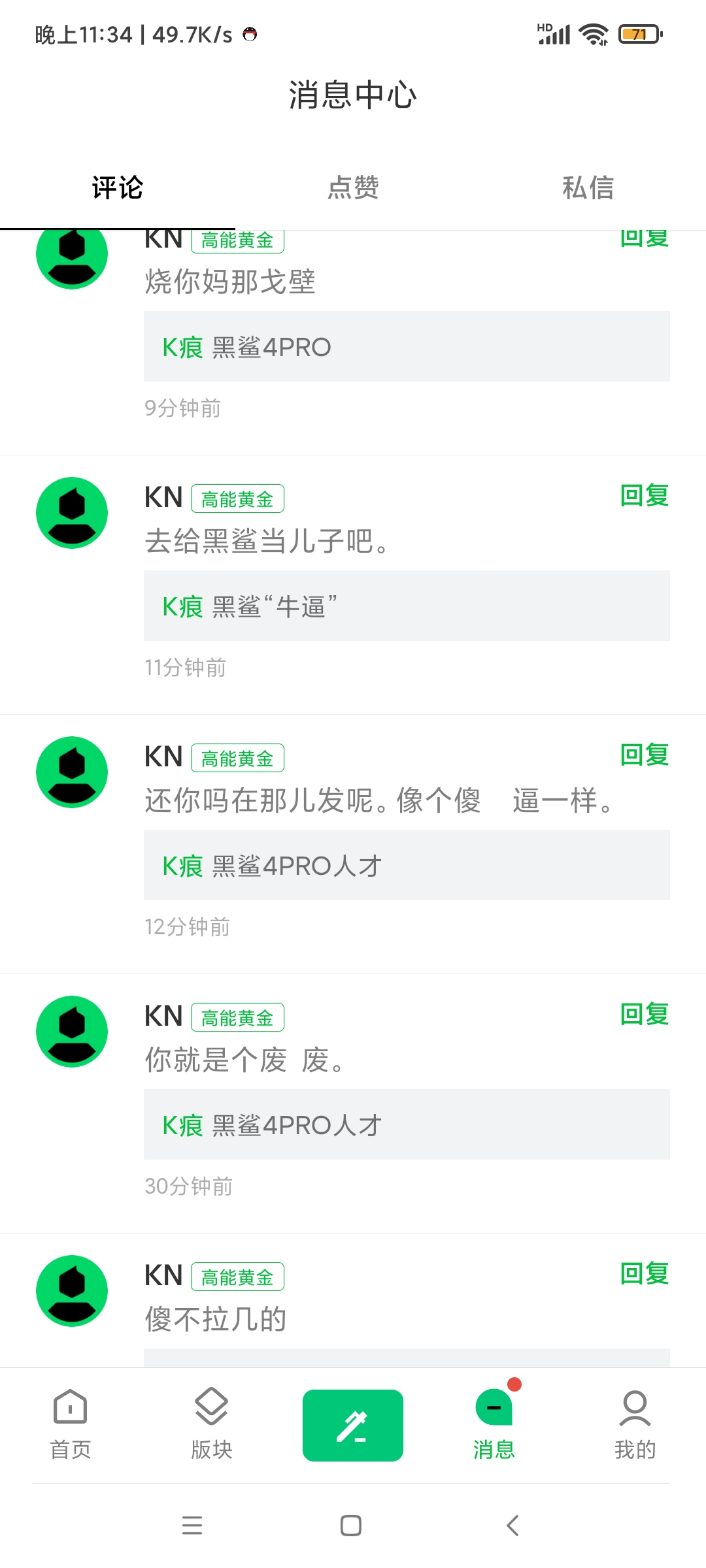Viewport: 706px width, 1568px height.
Task: Reply to the comment 傻不拉几的
Action: [x=645, y=1274]
